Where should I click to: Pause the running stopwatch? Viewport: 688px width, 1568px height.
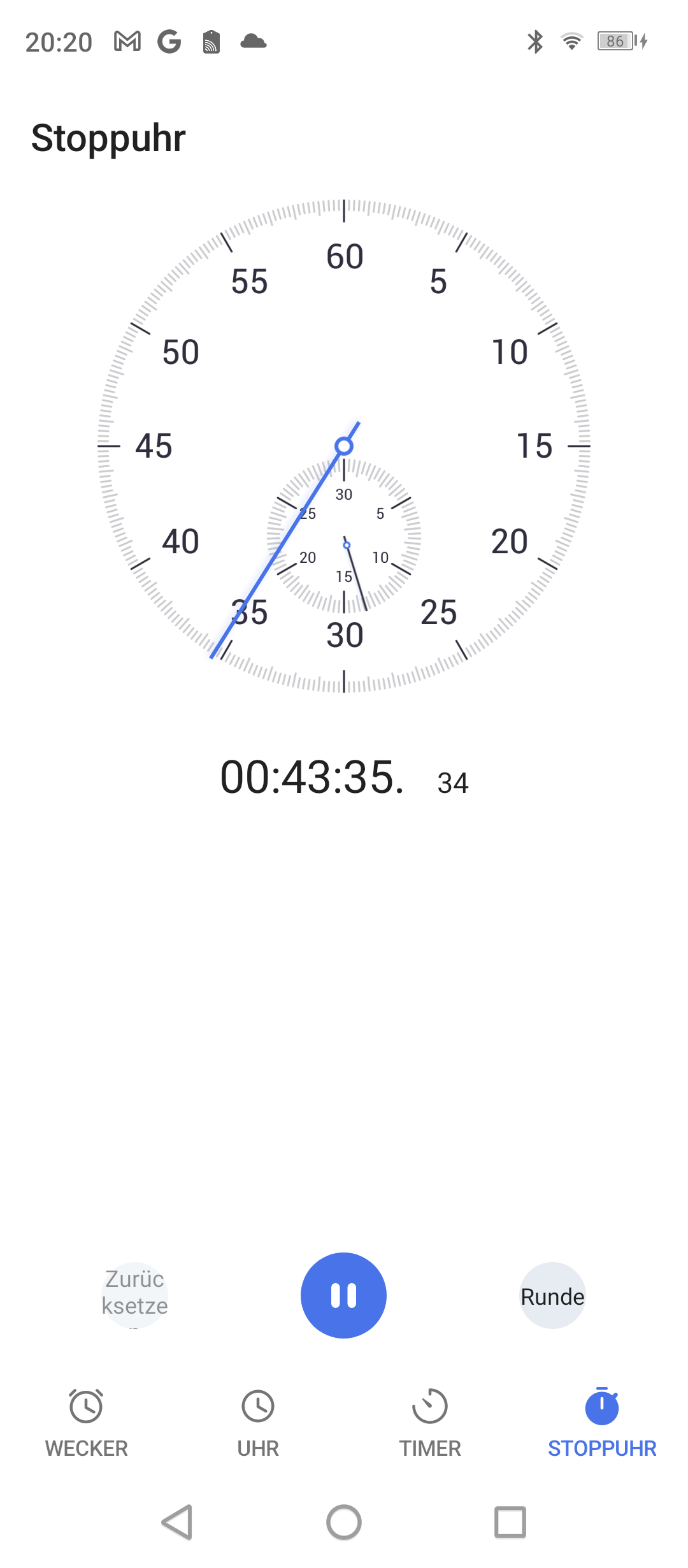pos(343,1295)
